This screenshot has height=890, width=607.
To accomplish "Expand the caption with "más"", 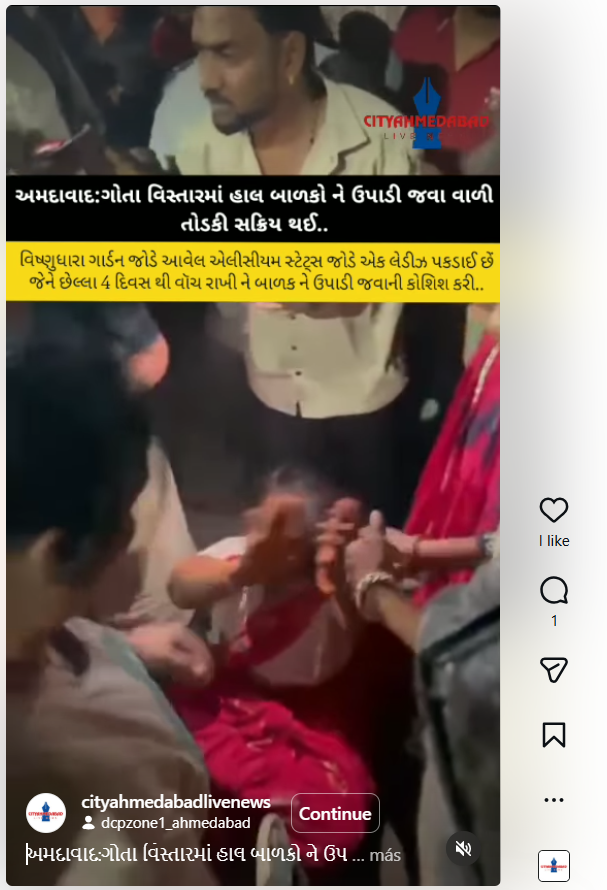I will [385, 855].
